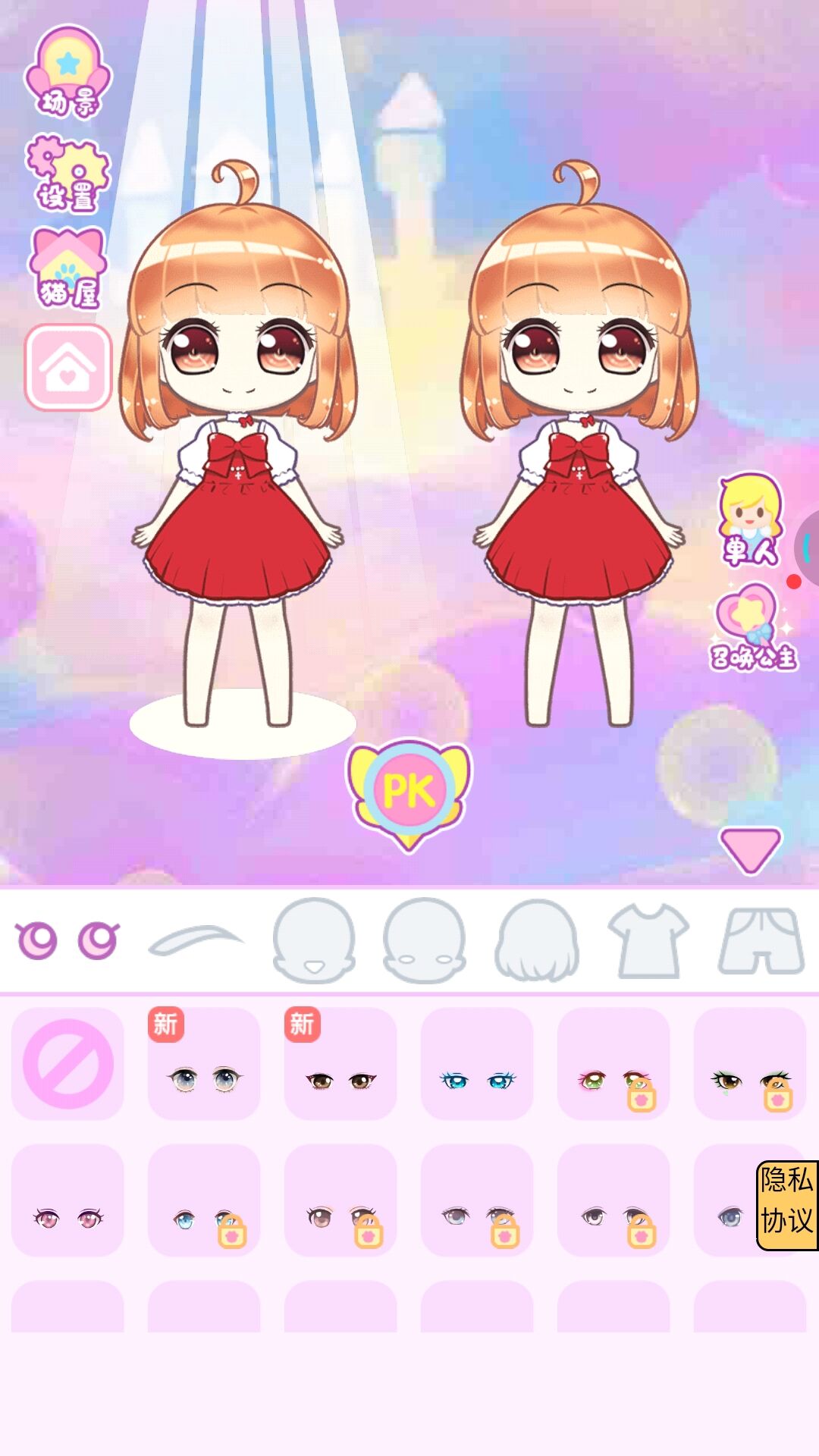Switch to the eyebrows category
819x1456 pixels.
tap(196, 941)
